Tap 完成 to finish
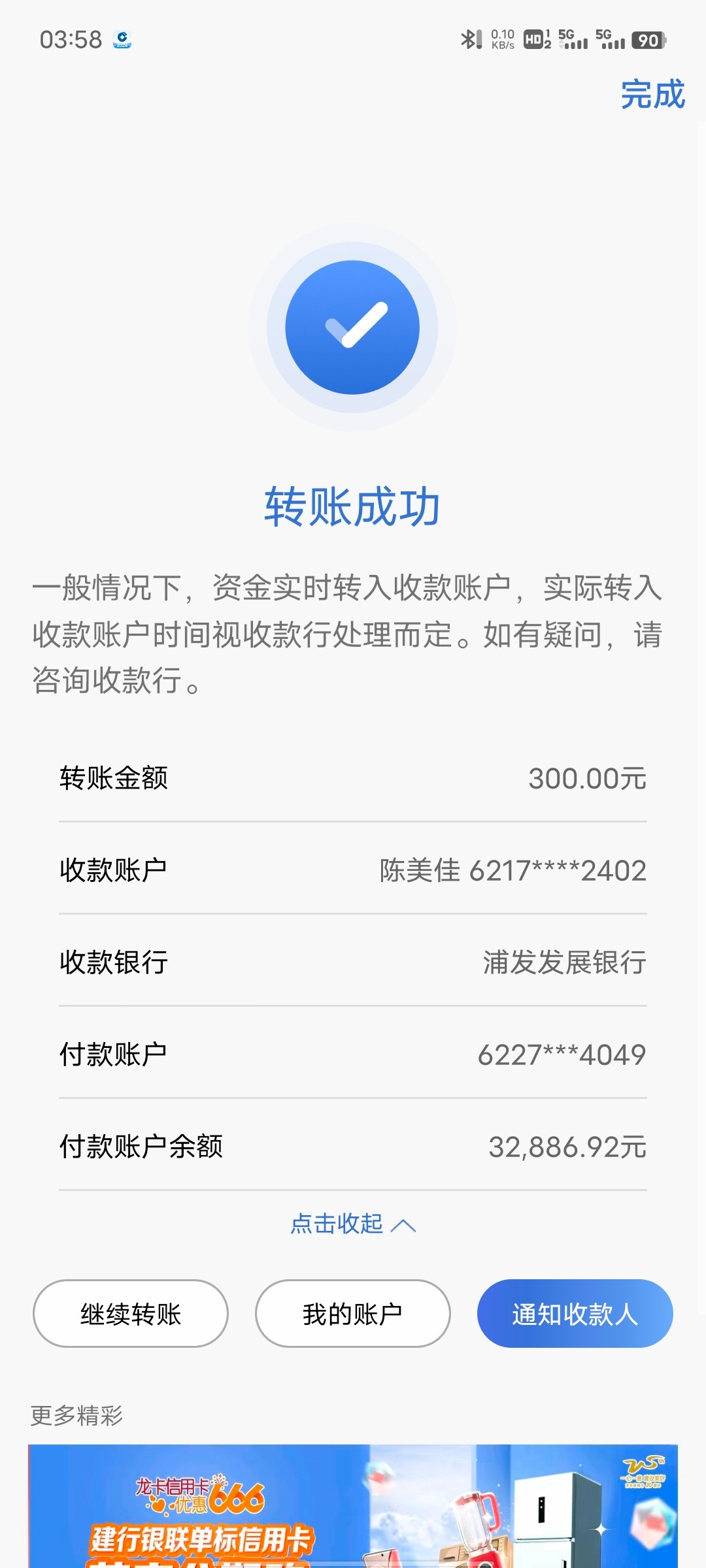The height and width of the screenshot is (1568, 706). click(652, 95)
